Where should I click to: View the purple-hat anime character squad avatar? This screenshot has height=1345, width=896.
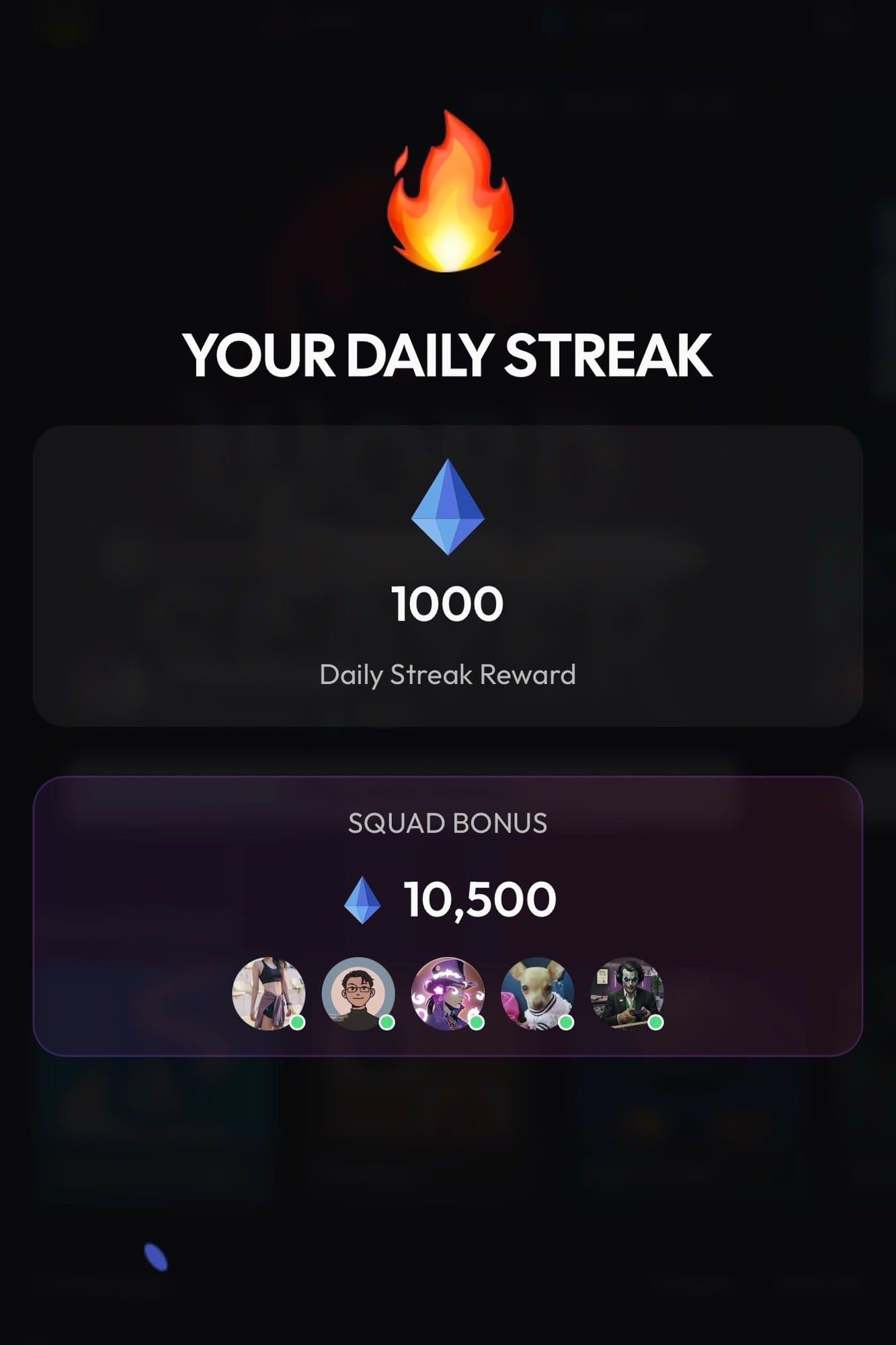tap(448, 993)
